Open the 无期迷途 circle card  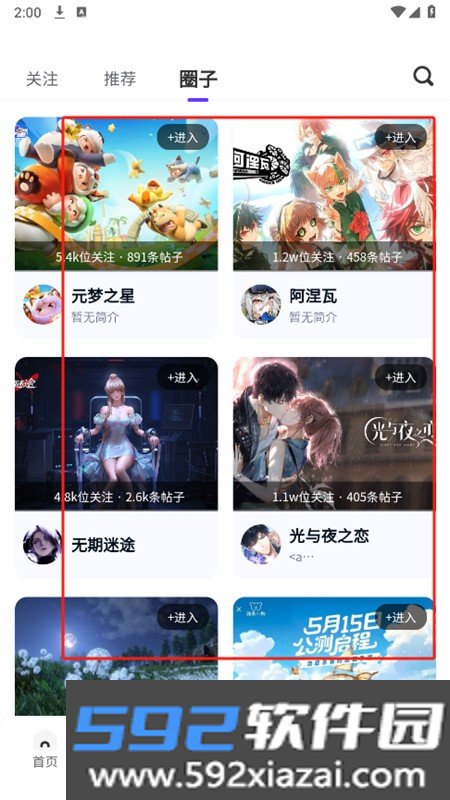click(x=116, y=467)
